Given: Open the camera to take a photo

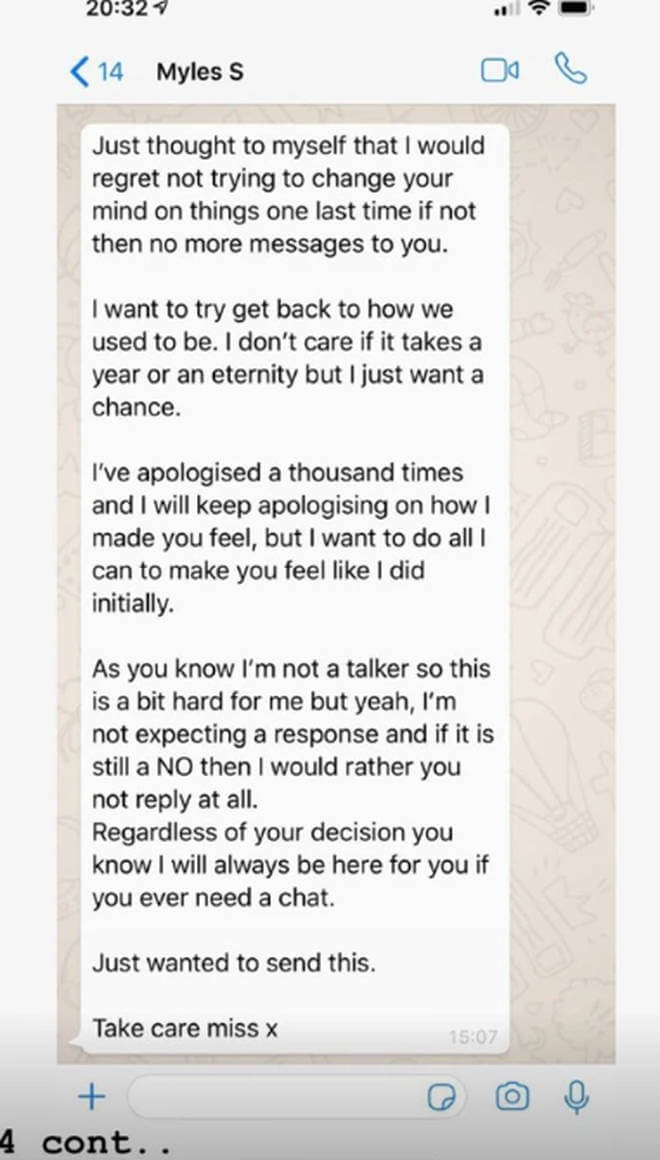Looking at the screenshot, I should (x=512, y=1097).
